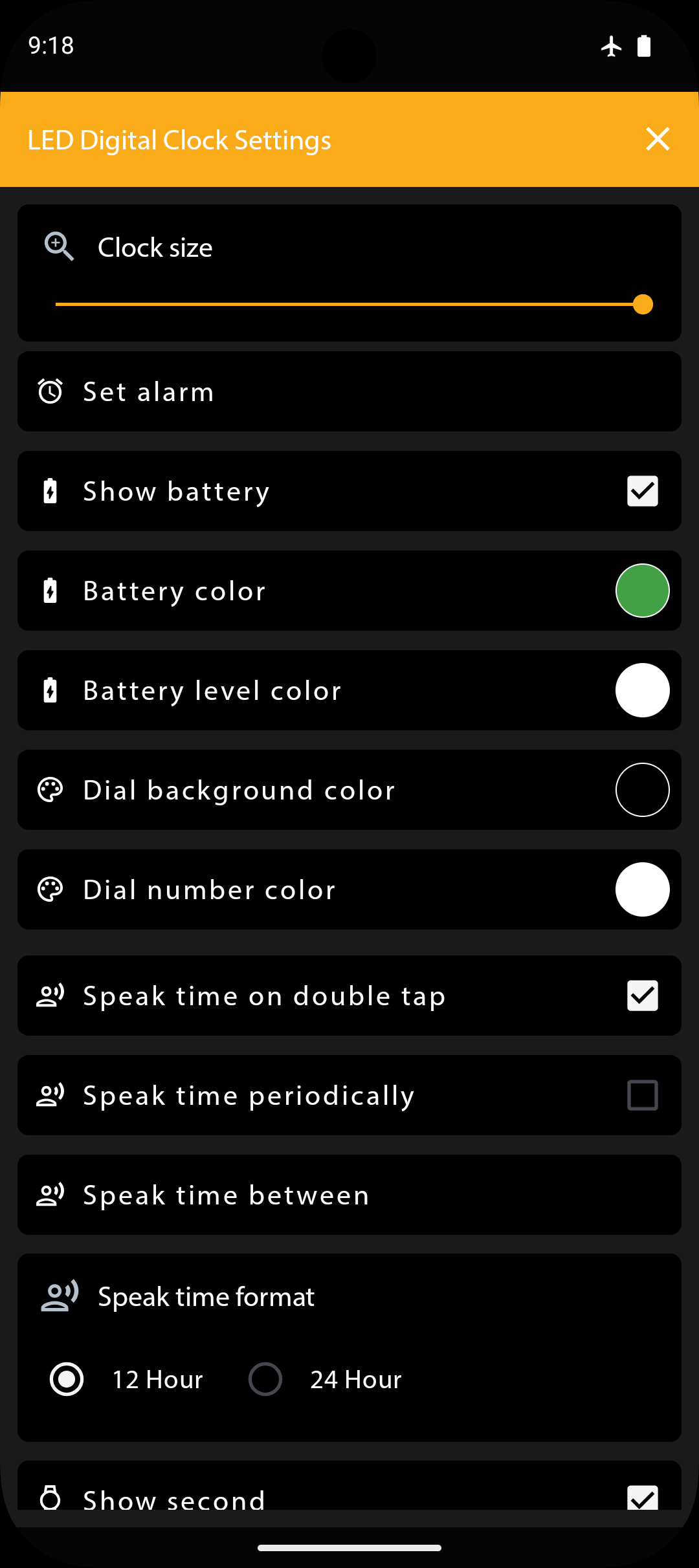
Task: Disable Speak time on double tap
Action: [642, 996]
